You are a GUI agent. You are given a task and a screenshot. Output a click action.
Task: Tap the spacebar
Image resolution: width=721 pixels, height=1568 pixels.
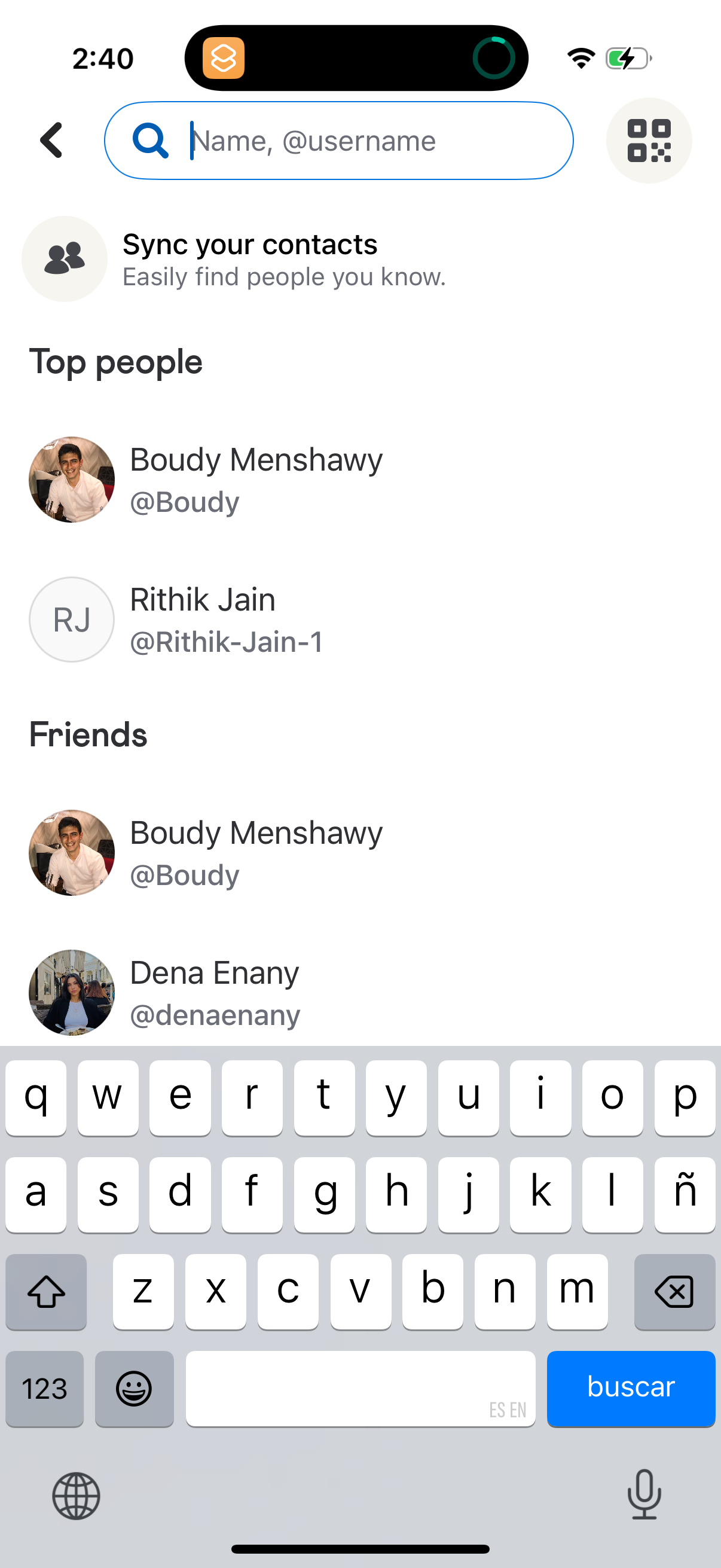tap(360, 1389)
